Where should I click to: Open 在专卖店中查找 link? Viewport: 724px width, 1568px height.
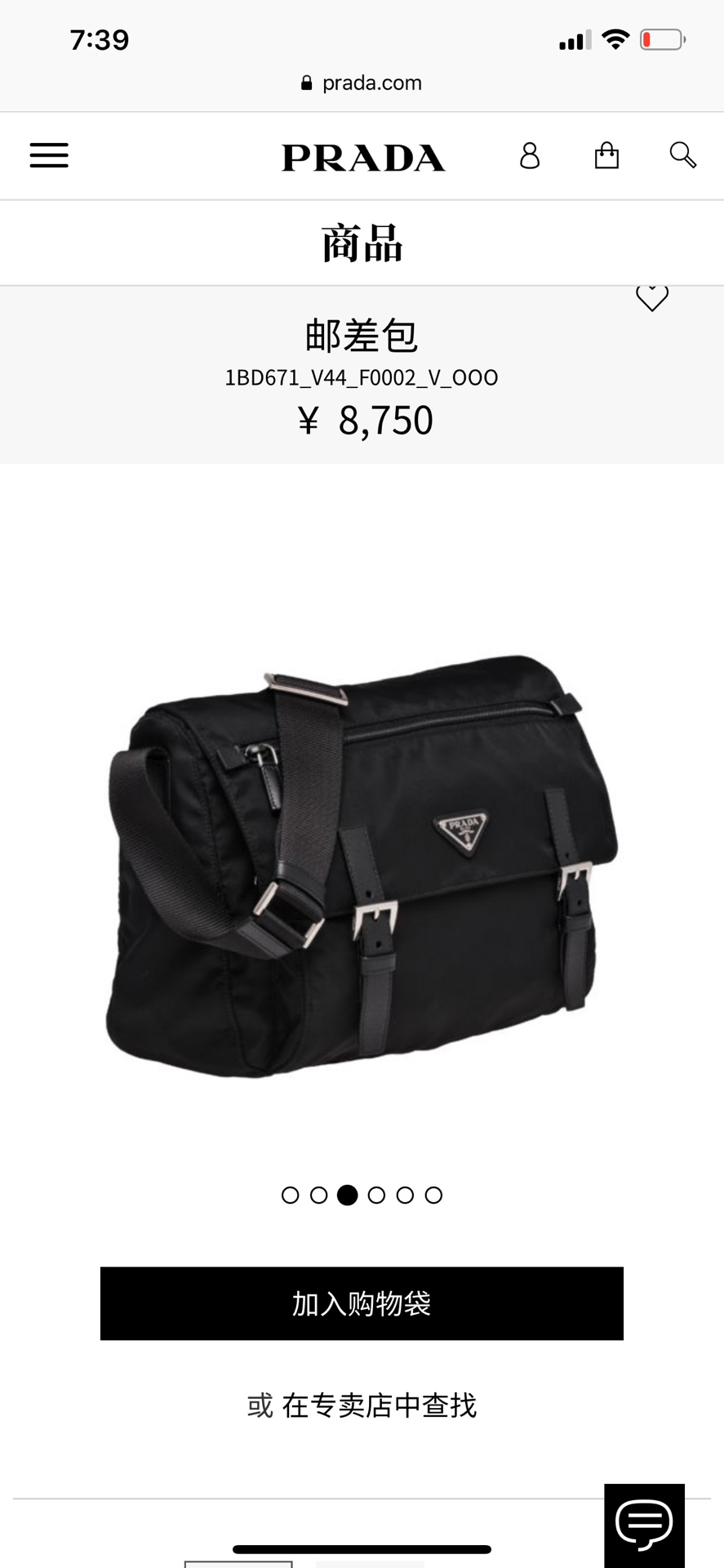click(379, 1405)
